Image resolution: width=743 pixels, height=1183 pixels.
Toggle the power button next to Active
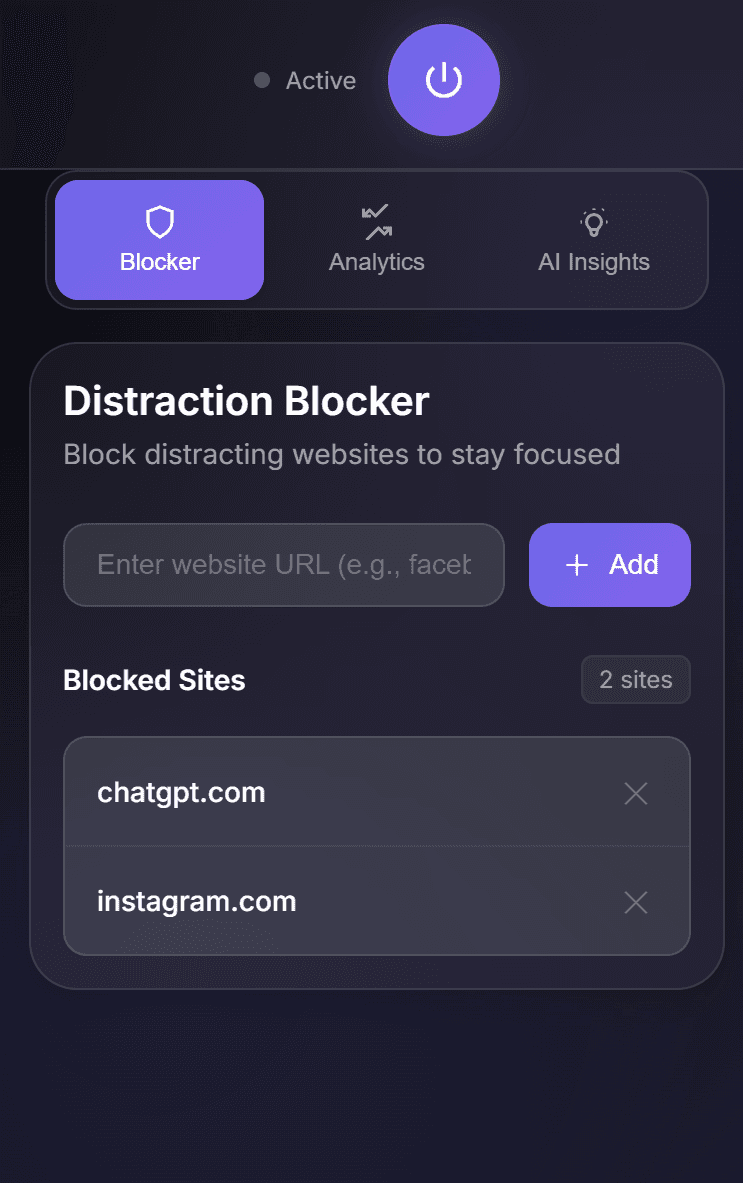click(x=443, y=80)
